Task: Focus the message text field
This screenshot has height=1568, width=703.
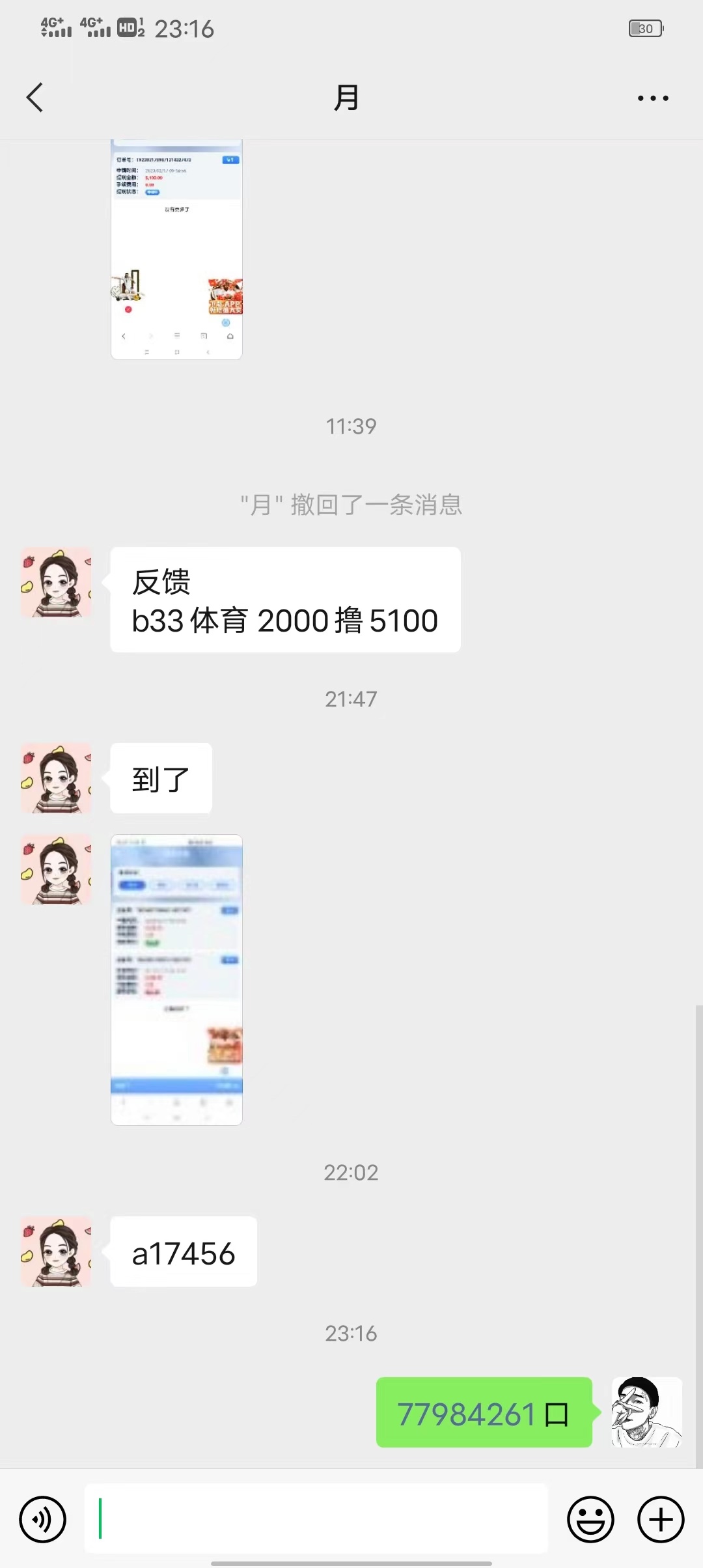Action: pyautogui.click(x=316, y=1519)
